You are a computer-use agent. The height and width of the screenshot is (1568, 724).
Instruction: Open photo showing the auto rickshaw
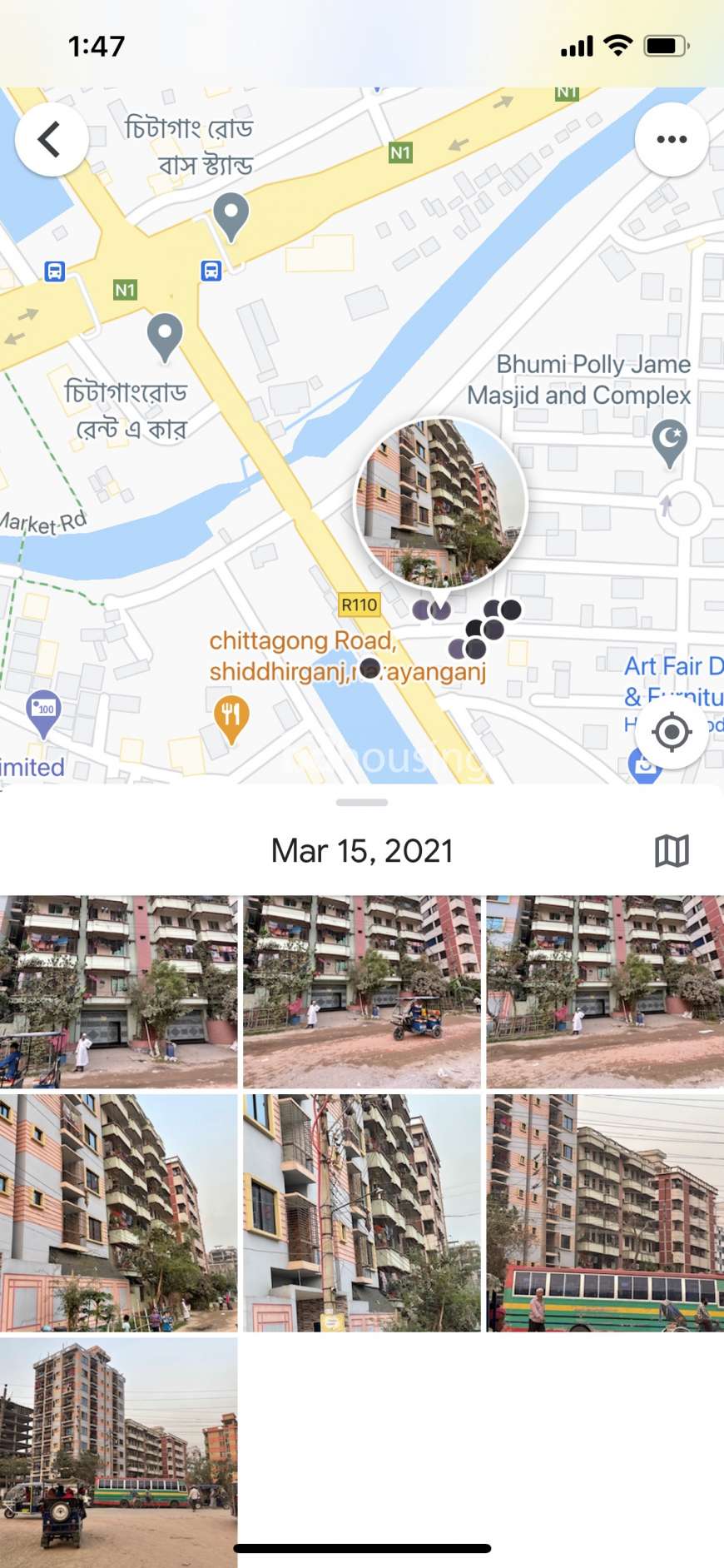(x=362, y=992)
